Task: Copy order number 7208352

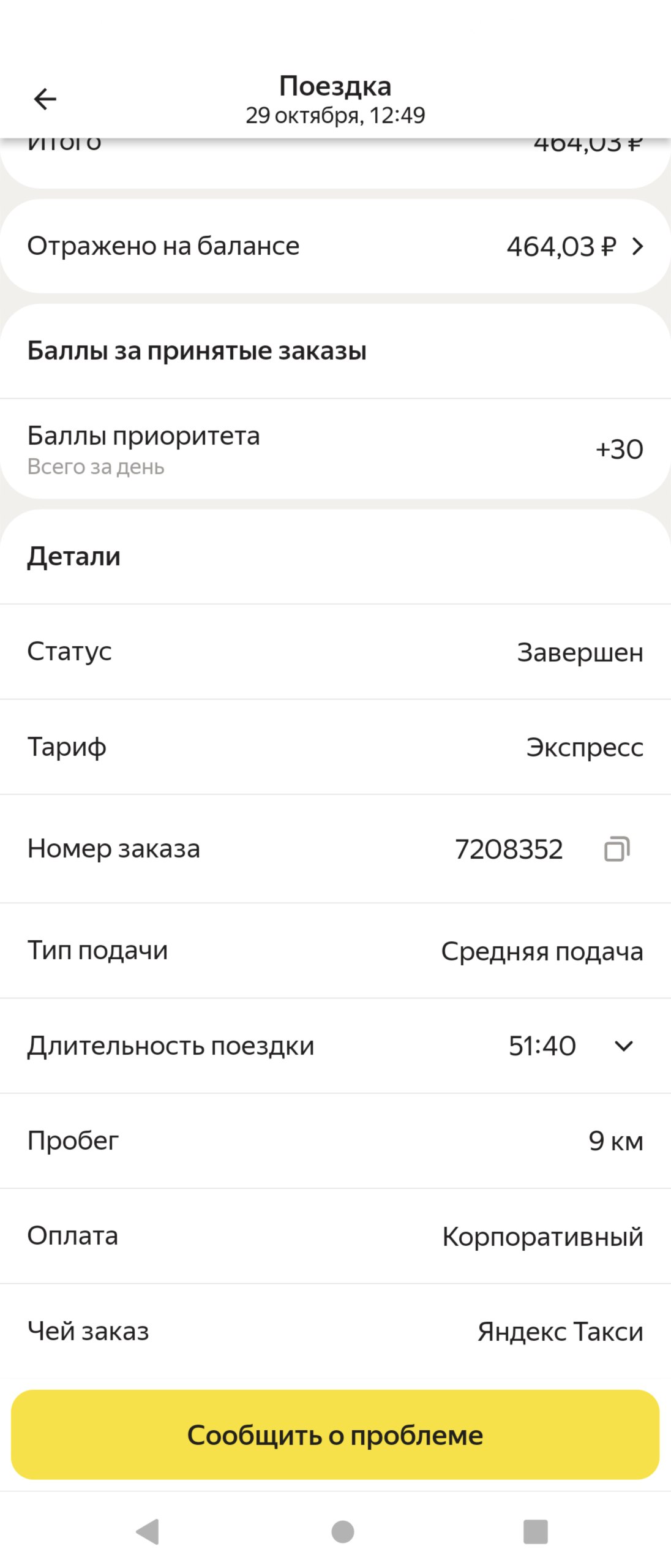Action: click(x=617, y=849)
